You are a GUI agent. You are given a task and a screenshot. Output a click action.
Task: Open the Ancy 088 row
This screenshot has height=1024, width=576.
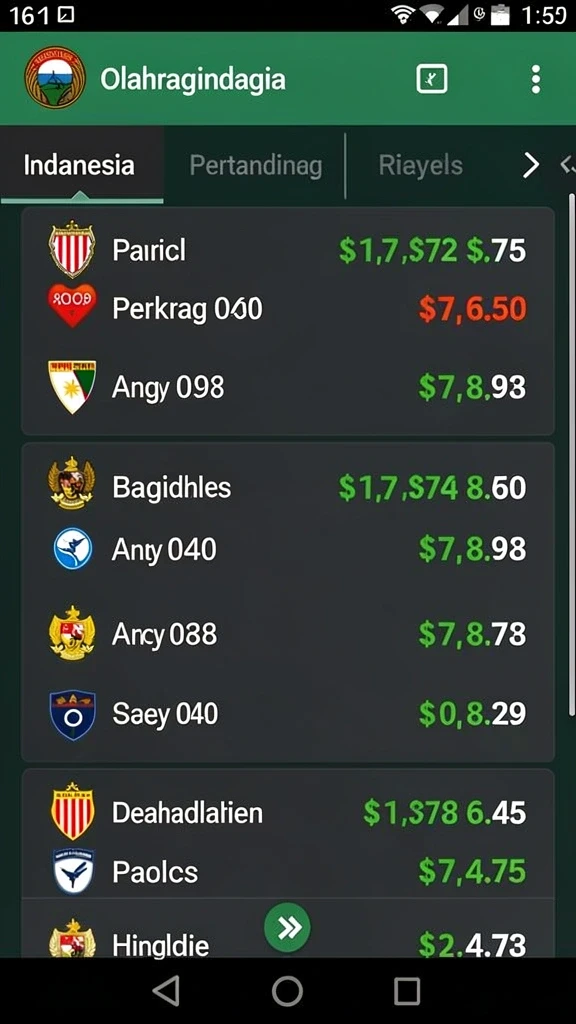pyautogui.click(x=288, y=633)
